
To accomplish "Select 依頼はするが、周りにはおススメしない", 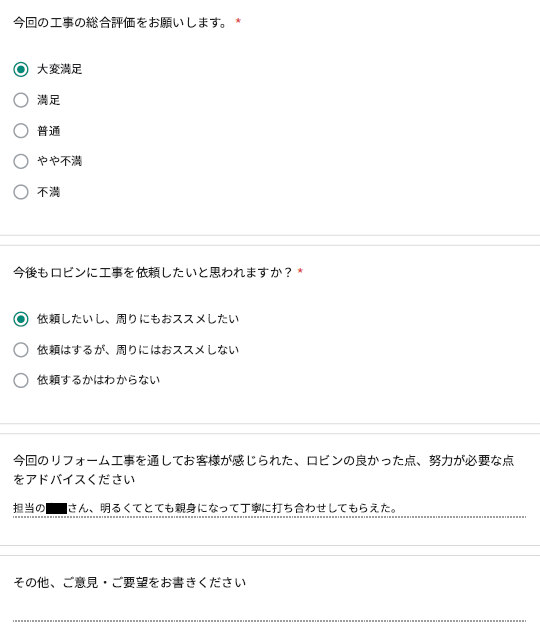I will 21,350.
